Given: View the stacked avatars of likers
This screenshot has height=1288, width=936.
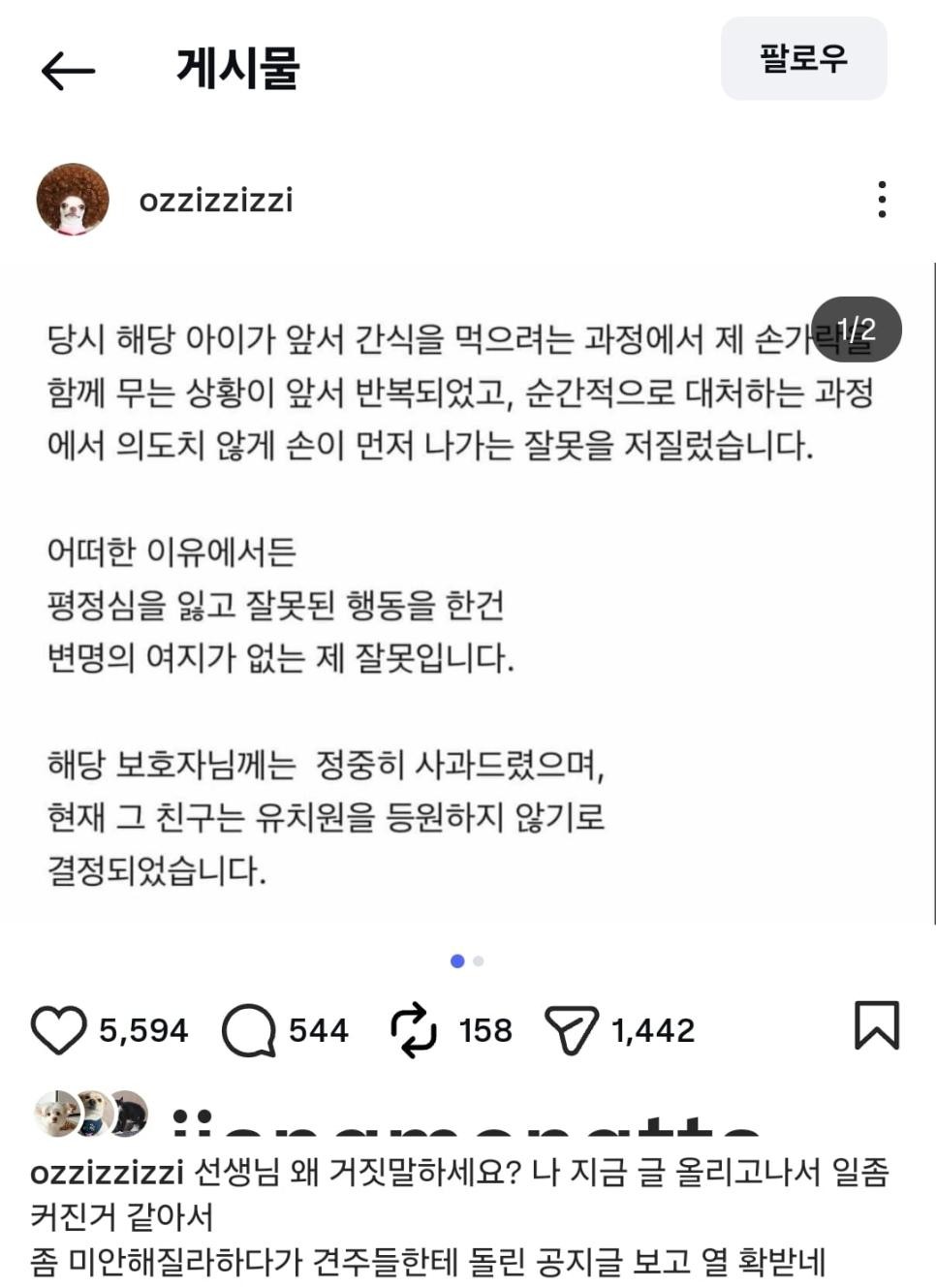Looking at the screenshot, I should point(91,1113).
